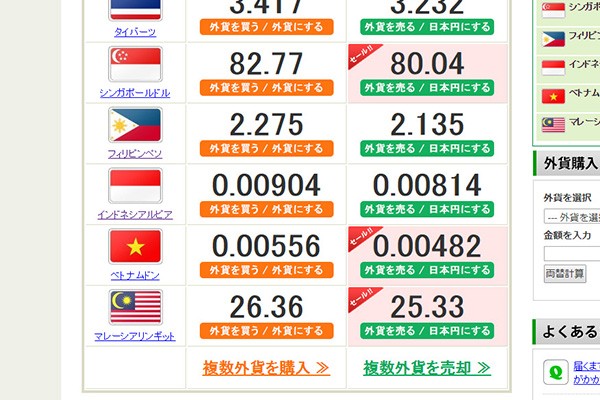
Task: Buy Indonesian rupiah at 0.00904
Action: pyautogui.click(x=266, y=209)
